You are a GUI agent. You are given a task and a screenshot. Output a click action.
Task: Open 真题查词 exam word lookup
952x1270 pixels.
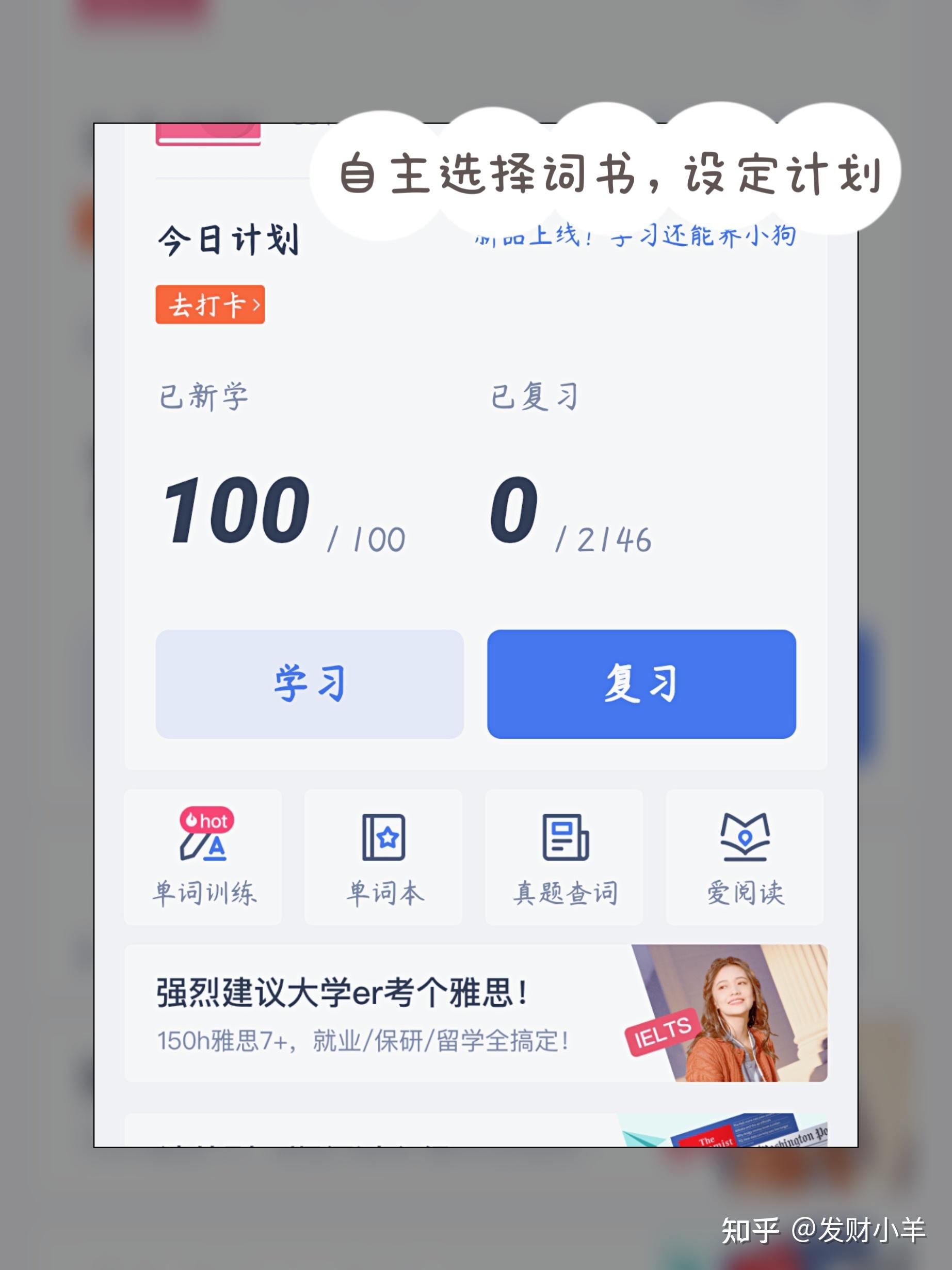(563, 860)
